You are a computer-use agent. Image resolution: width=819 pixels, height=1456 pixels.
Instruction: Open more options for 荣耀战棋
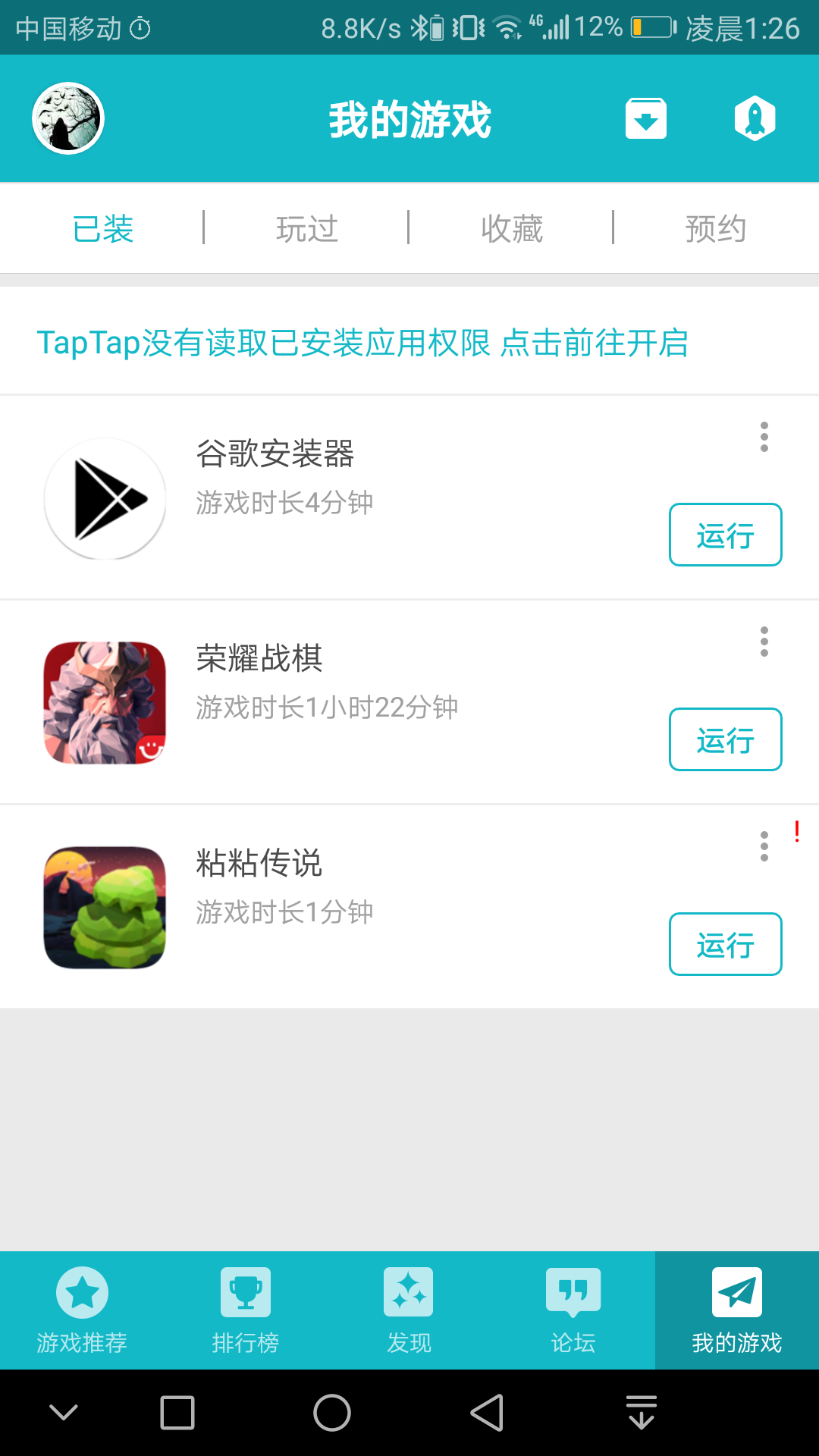(764, 642)
